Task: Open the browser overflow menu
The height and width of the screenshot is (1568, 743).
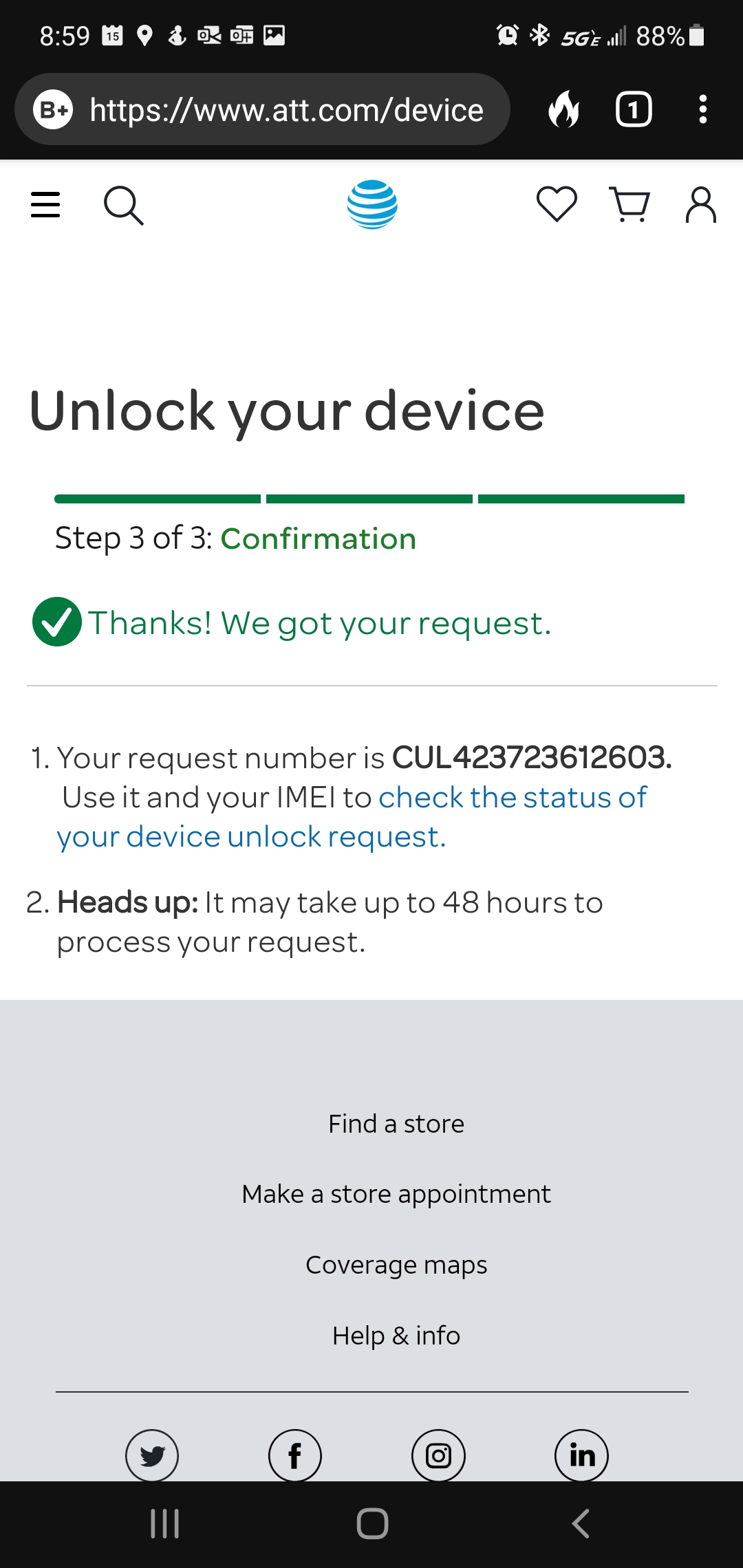Action: tap(702, 109)
